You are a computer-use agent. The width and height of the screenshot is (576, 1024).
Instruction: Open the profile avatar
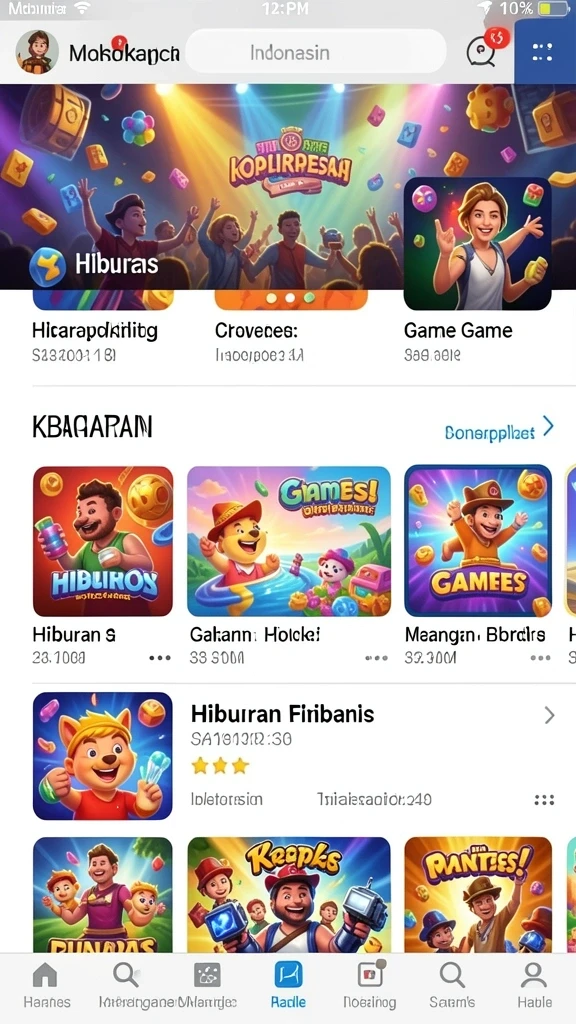tap(37, 52)
